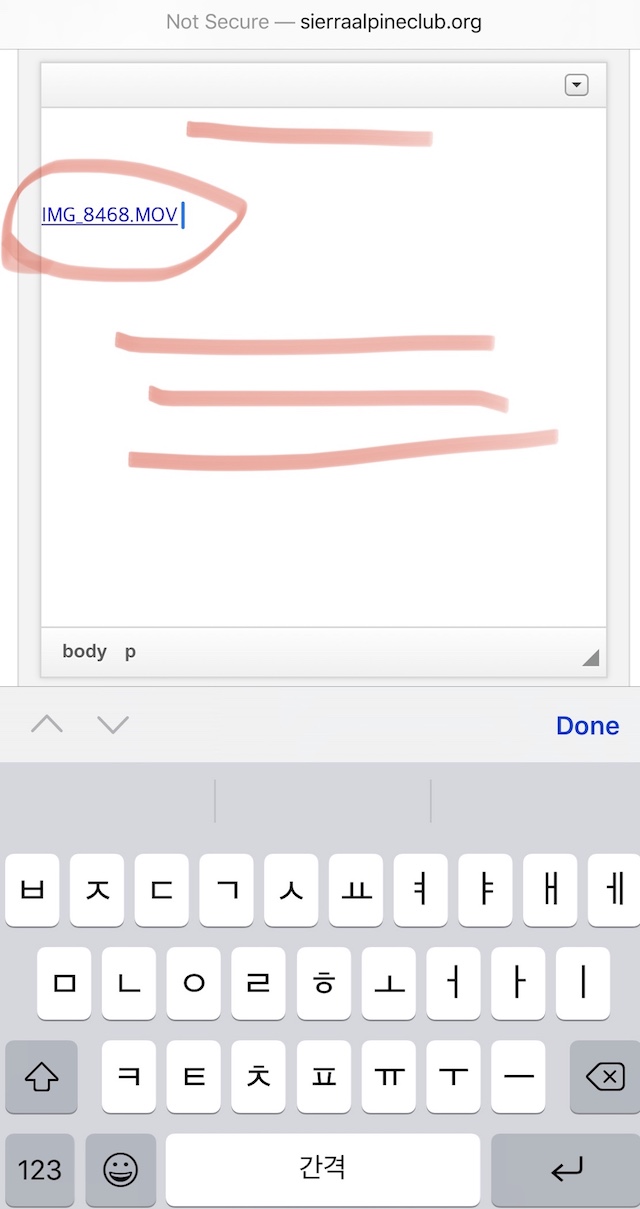Tap the 간격 space bar
640x1209 pixels.
coord(322,1169)
